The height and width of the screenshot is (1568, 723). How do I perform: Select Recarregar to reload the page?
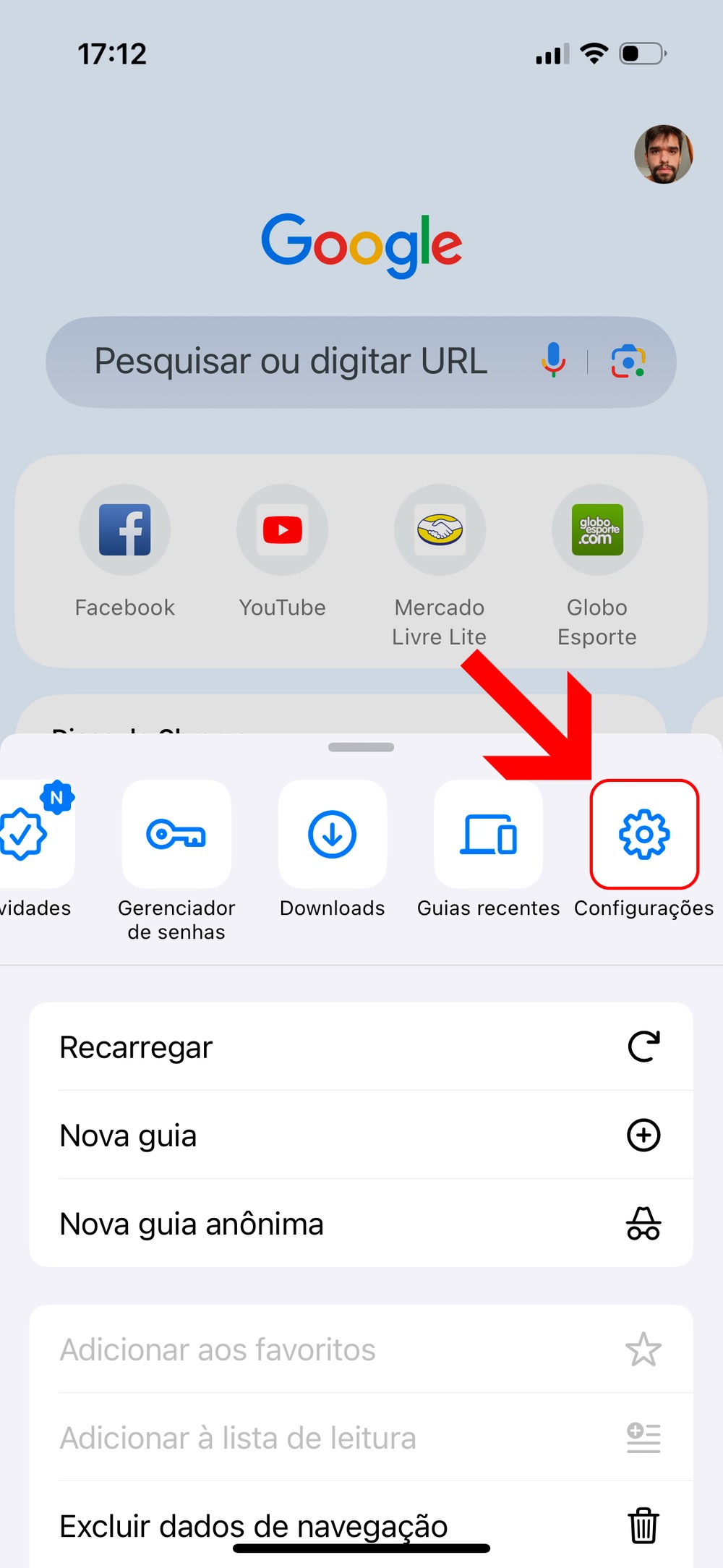click(361, 1047)
